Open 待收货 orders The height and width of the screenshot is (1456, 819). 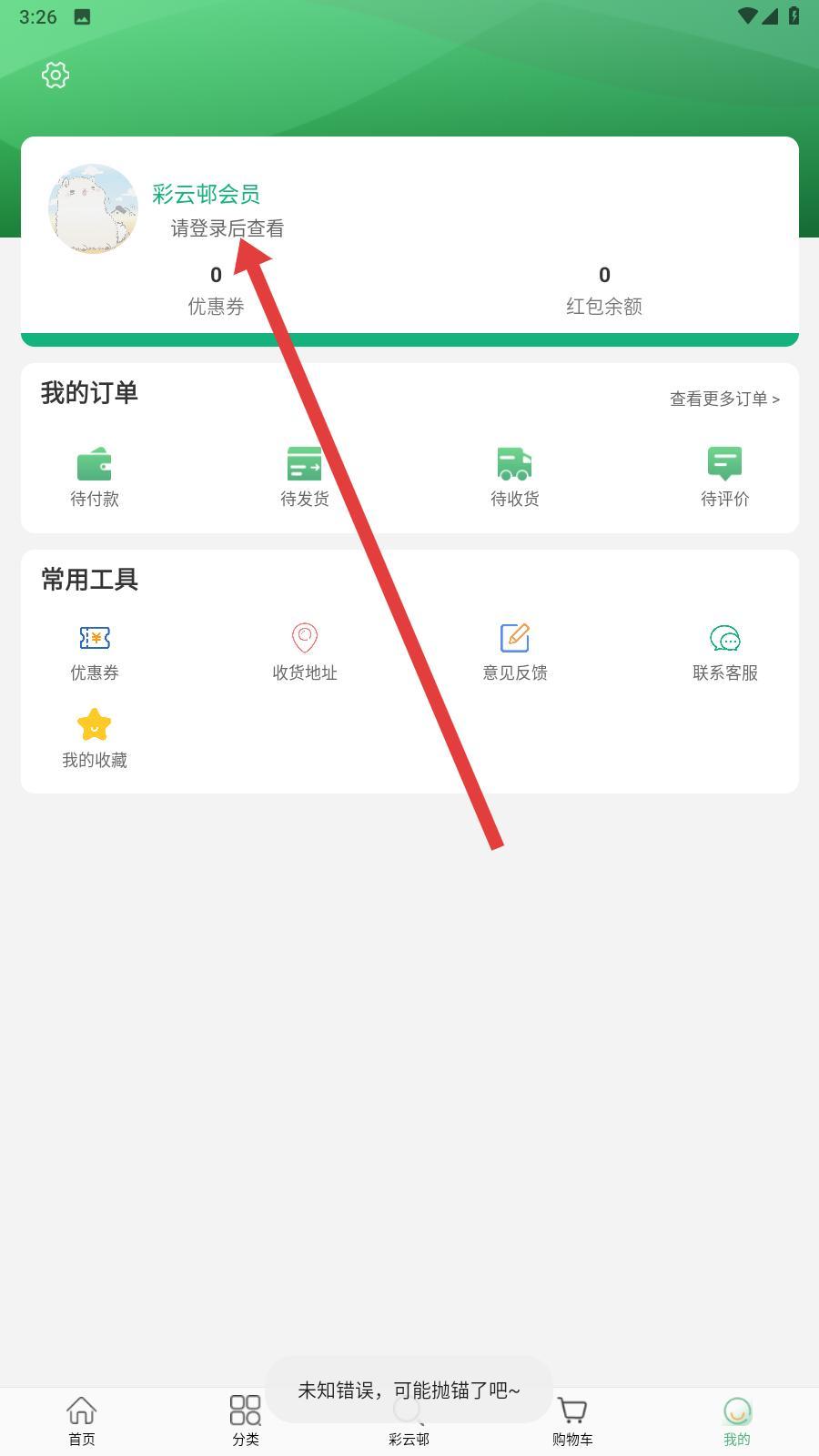click(514, 476)
